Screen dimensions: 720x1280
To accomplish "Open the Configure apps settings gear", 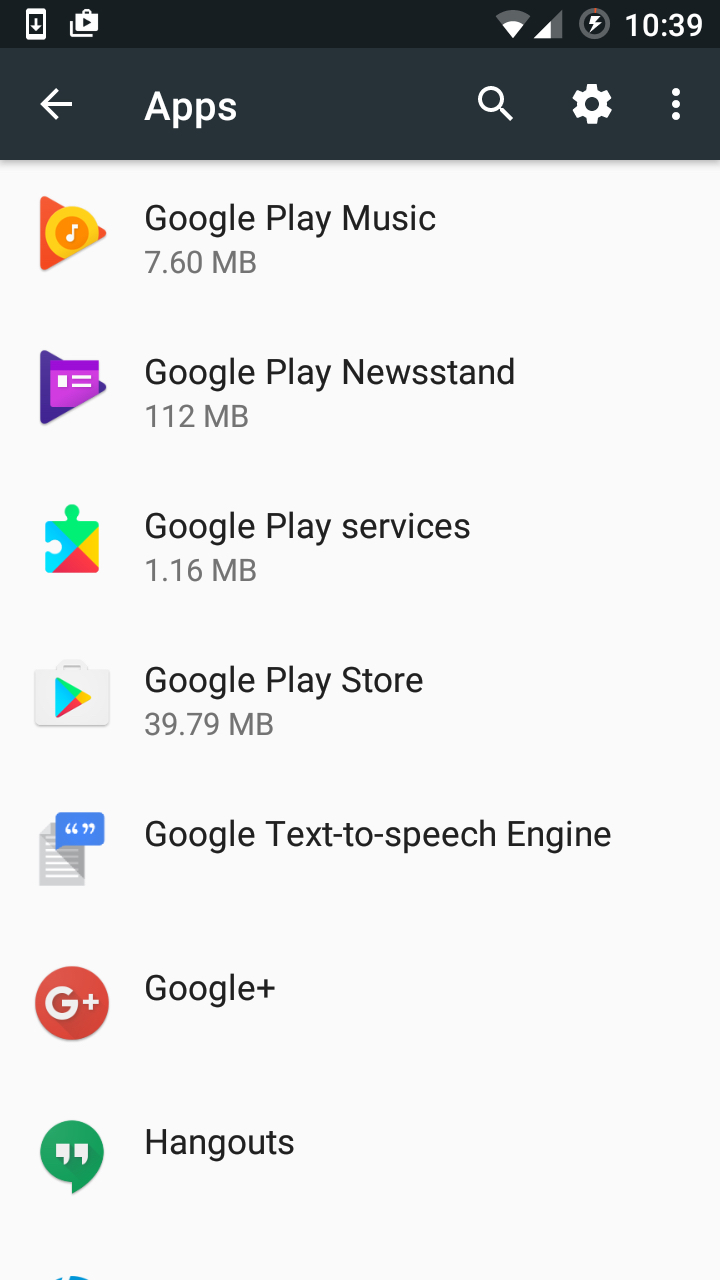I will [591, 103].
